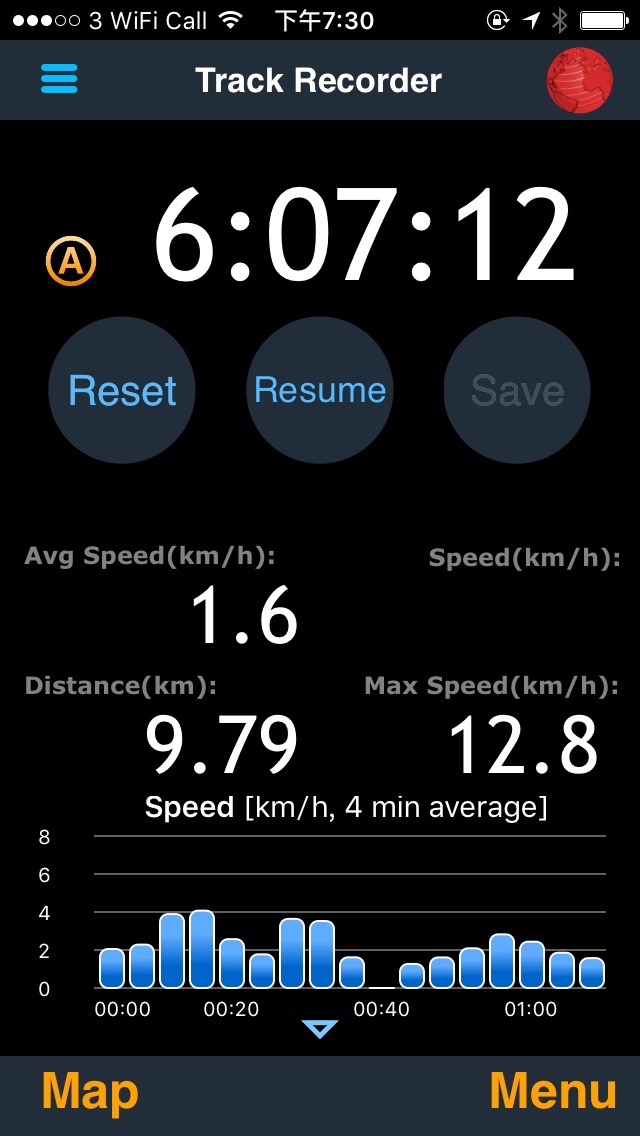This screenshot has height=1136, width=640.
Task: Open the Menu at bottom right
Action: point(553,1092)
